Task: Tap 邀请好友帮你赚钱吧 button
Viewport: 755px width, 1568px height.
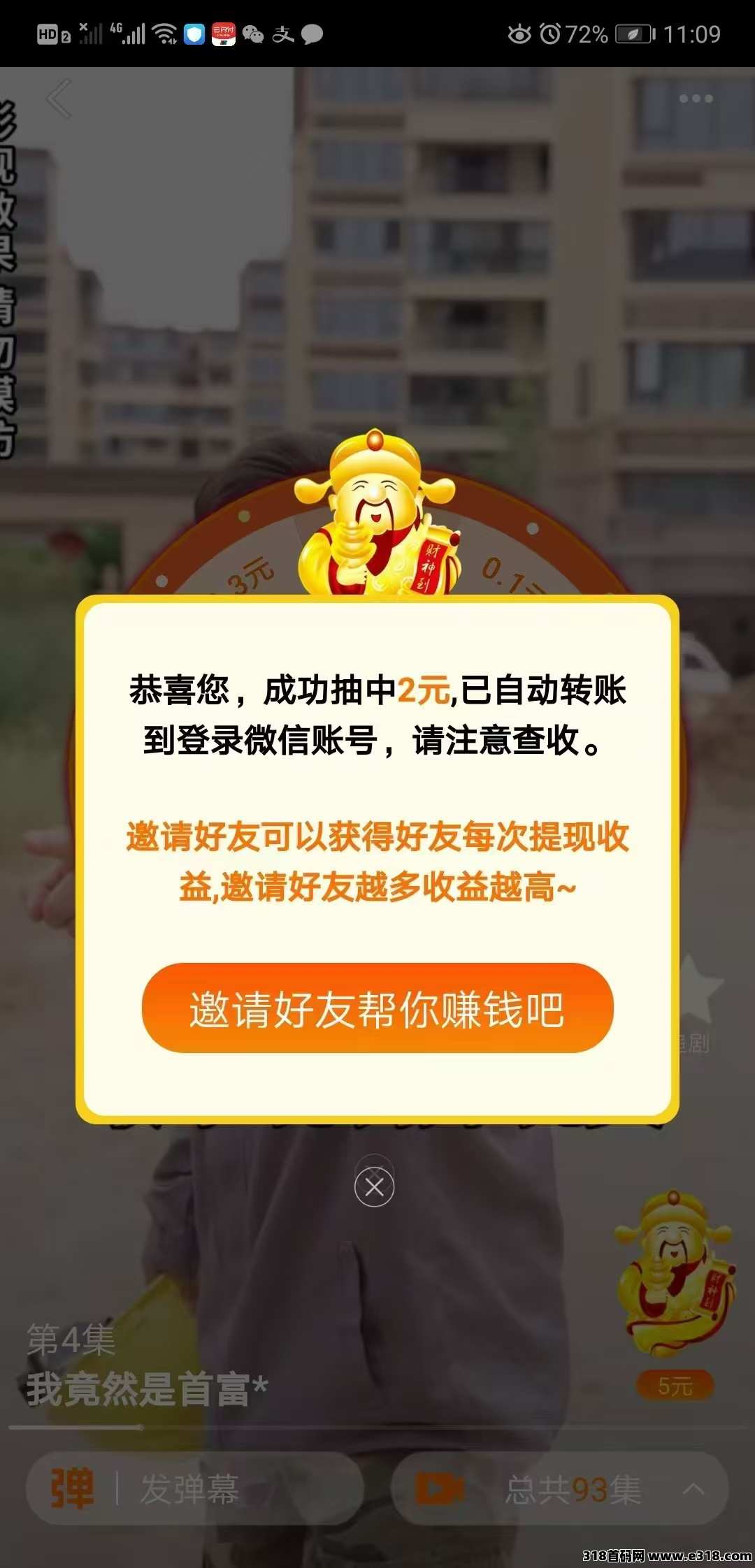Action: (x=377, y=1008)
